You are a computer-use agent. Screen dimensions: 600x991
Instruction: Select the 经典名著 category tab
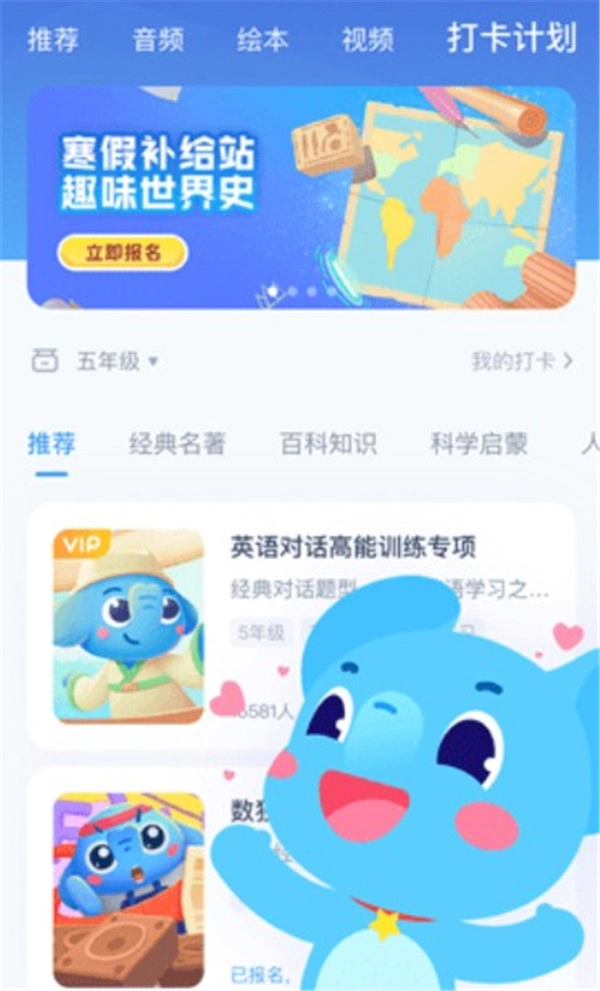coord(177,444)
